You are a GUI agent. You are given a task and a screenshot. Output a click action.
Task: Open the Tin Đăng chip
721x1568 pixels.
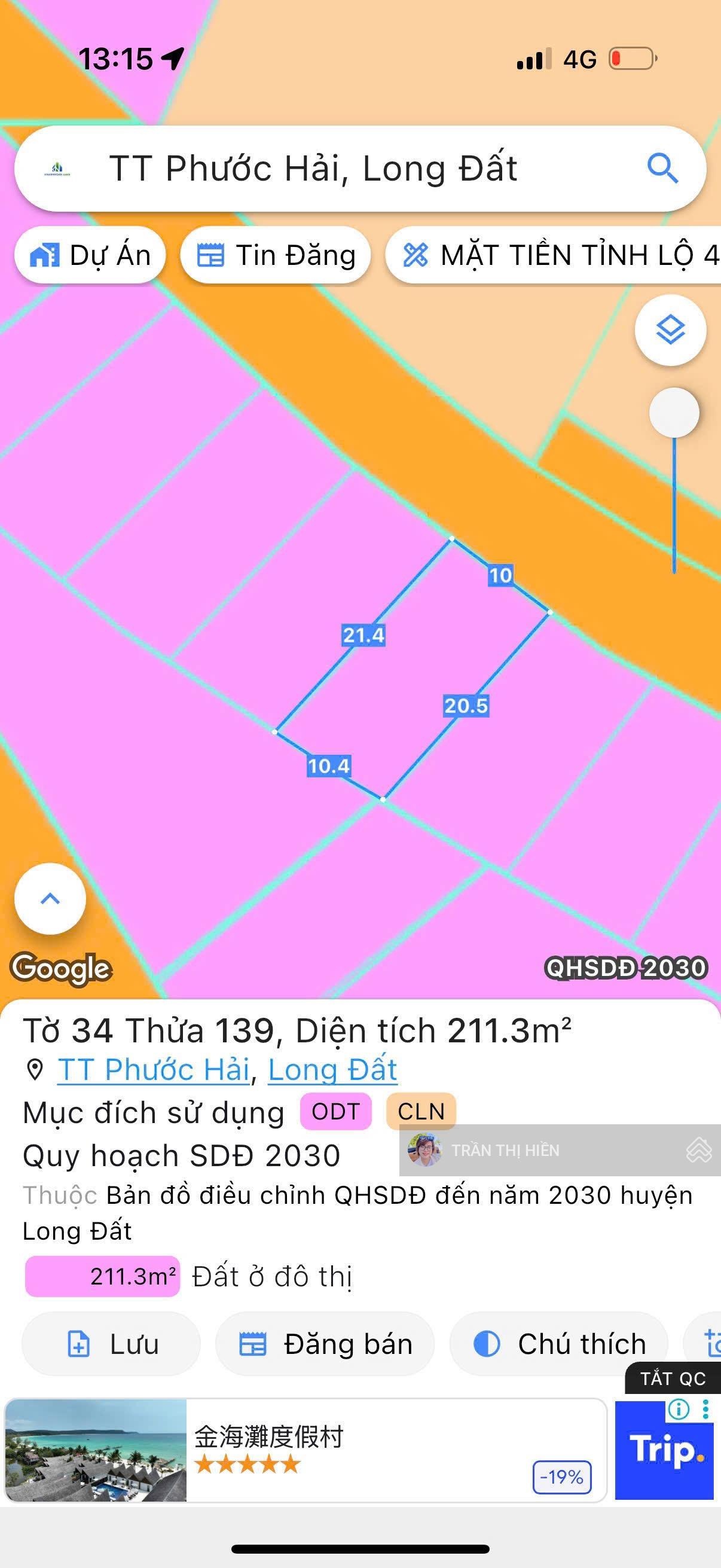point(276,255)
